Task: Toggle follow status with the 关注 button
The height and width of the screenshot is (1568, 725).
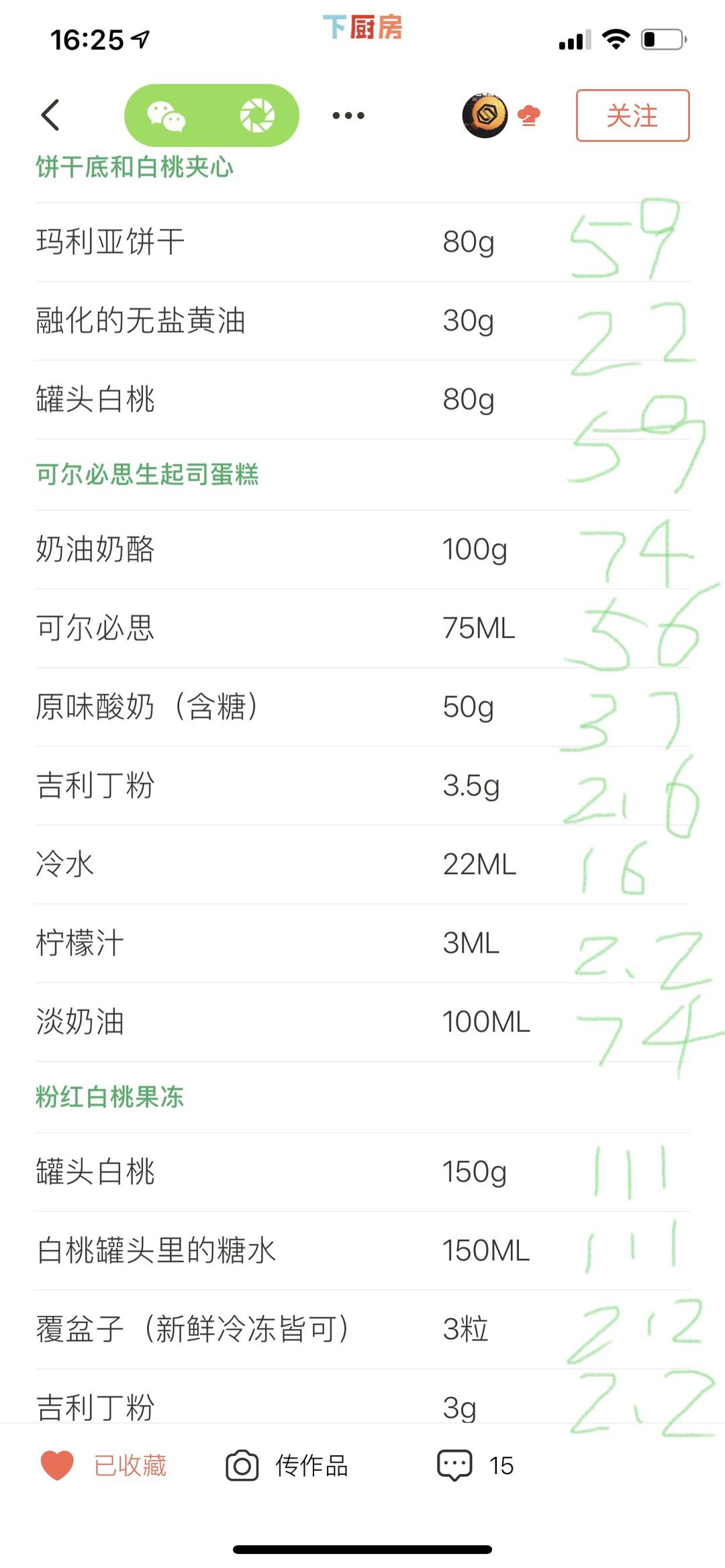Action: click(632, 115)
